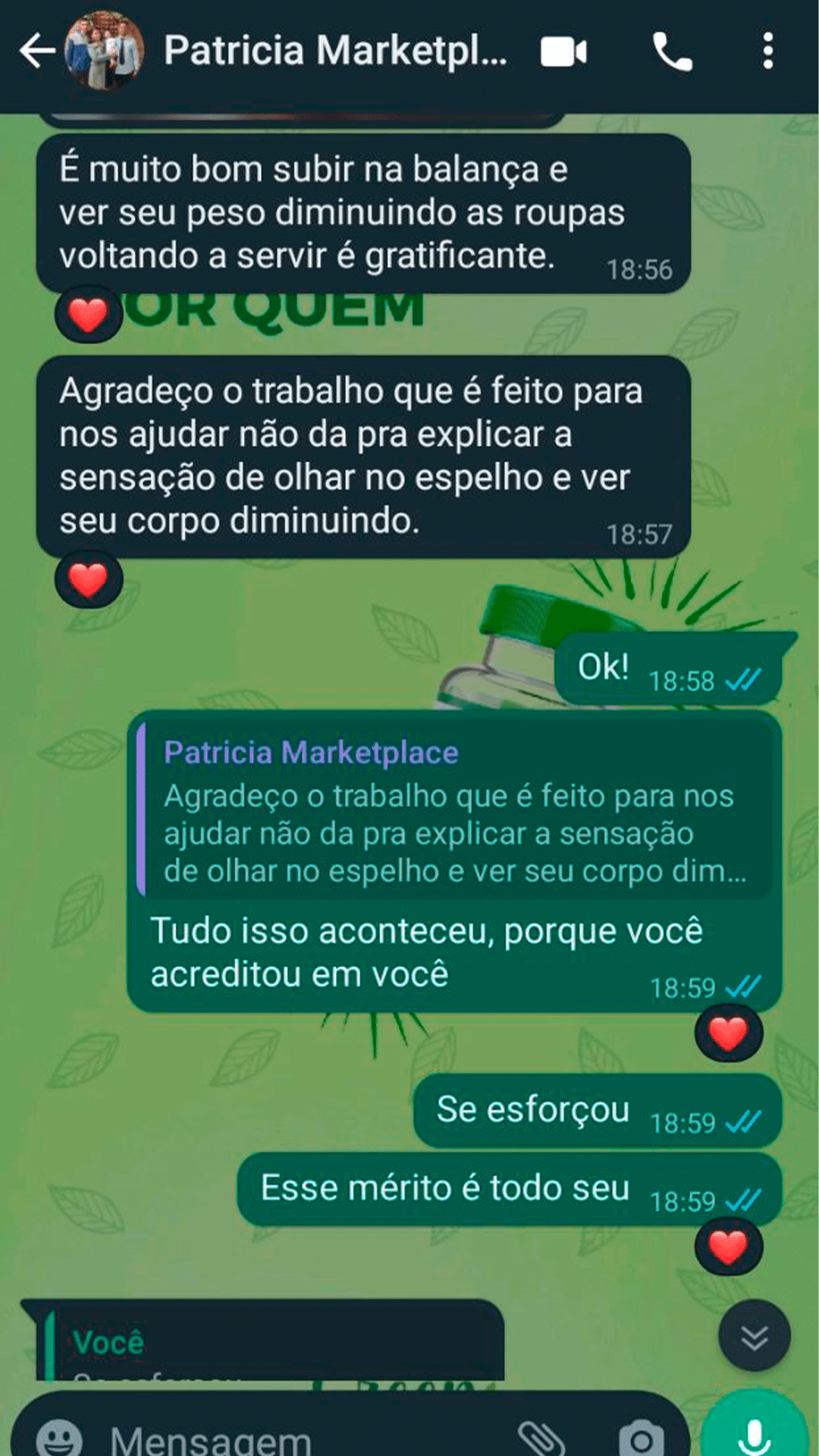View heart reaction on 'Tudo isso aconteceu' message
This screenshot has width=819, height=1456.
tap(728, 1033)
